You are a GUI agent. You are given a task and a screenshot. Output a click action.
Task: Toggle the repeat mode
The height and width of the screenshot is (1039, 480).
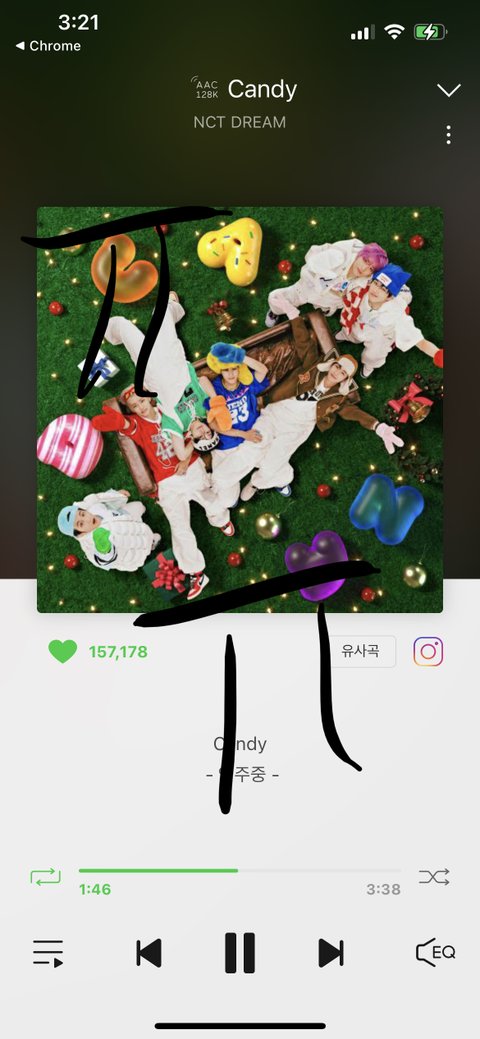[x=45, y=877]
